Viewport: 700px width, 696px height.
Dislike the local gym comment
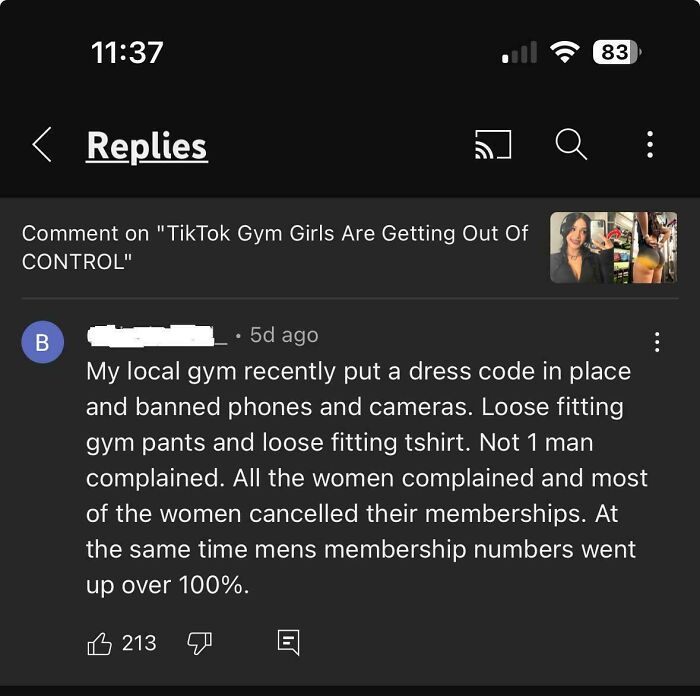[199, 643]
